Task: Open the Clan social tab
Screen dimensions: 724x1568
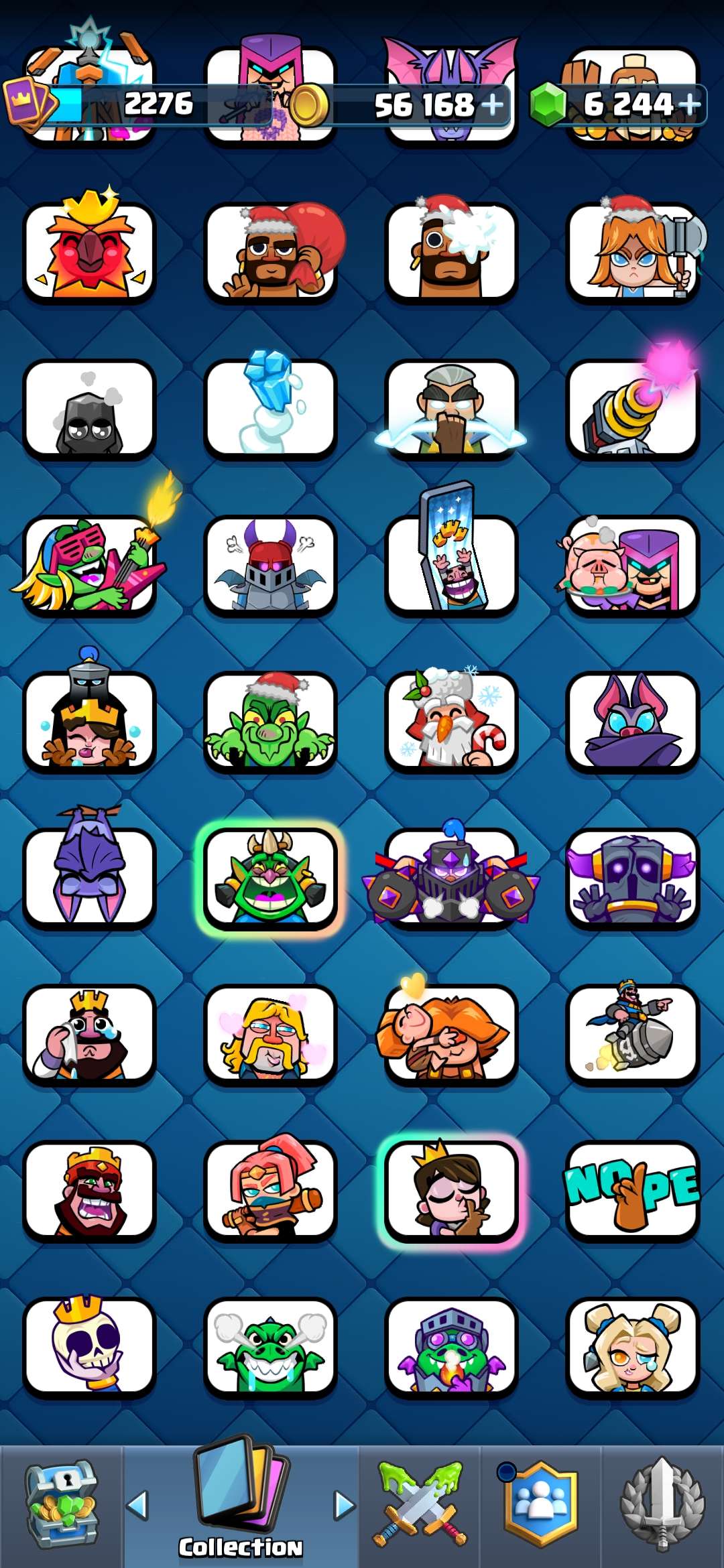Action: [x=540, y=1505]
